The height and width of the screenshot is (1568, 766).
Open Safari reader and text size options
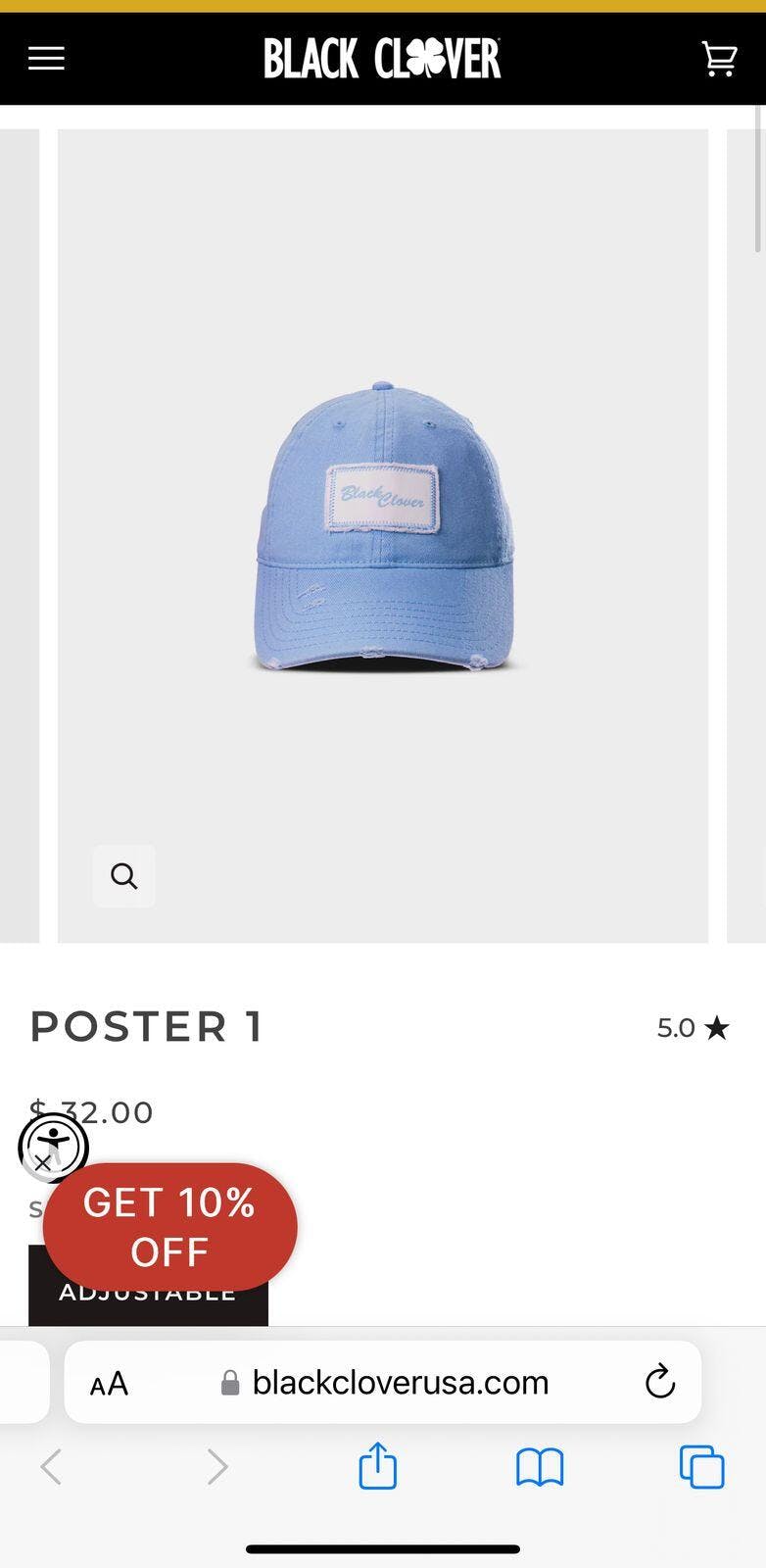(x=109, y=1384)
